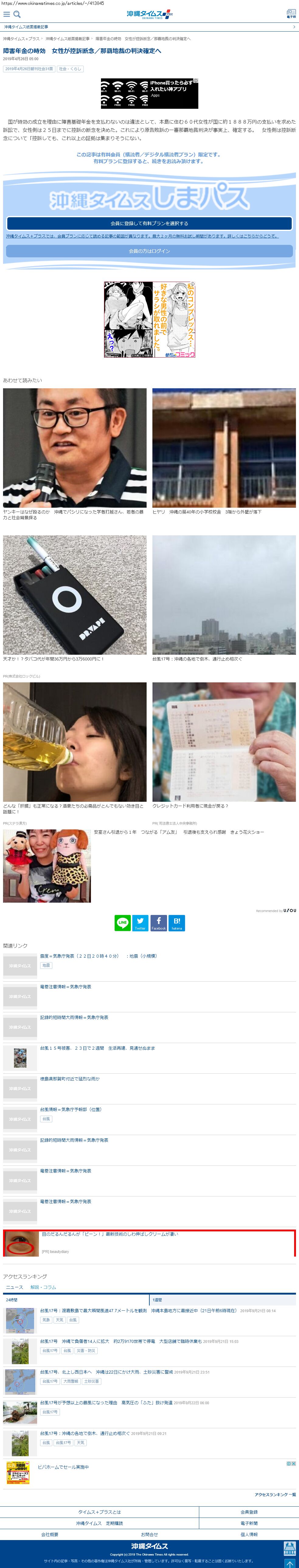This screenshot has height=1568, width=299.
Task: Jump back to top of page
Action: coord(290,1564)
